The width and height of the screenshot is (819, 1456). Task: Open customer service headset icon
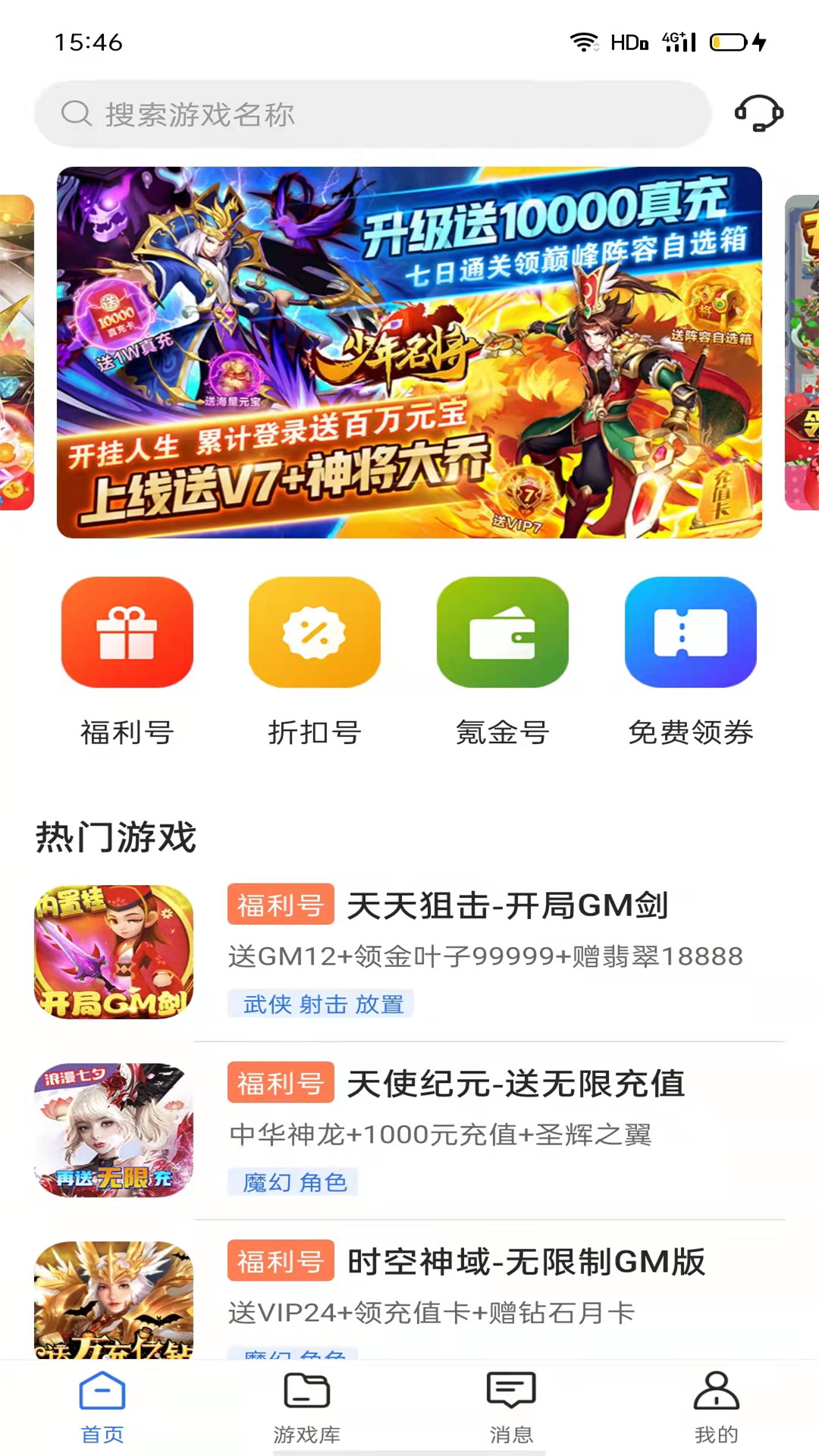click(758, 113)
